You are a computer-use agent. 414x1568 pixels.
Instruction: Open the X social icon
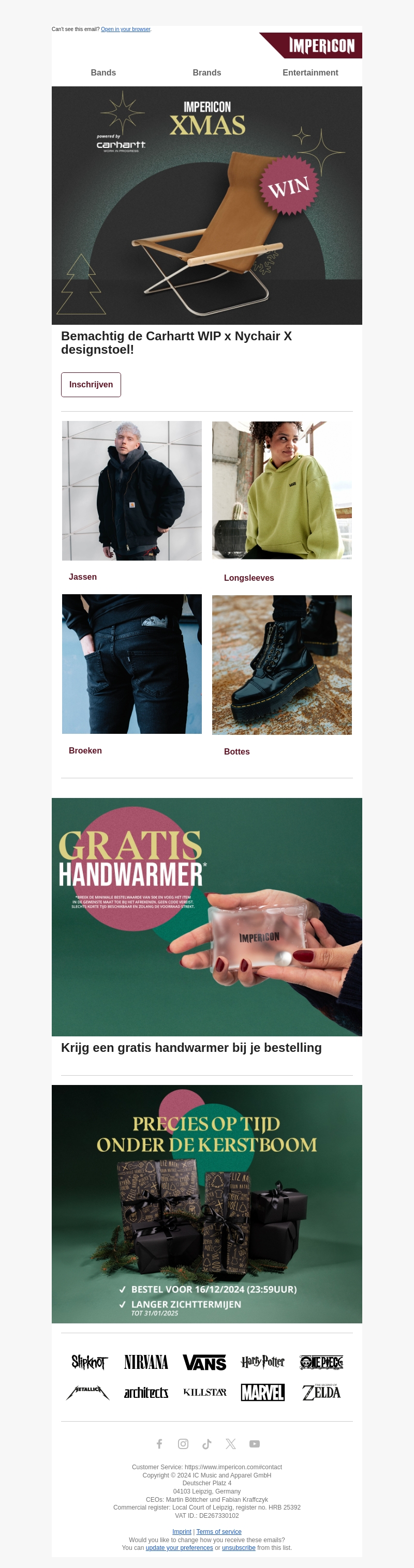[x=231, y=1444]
